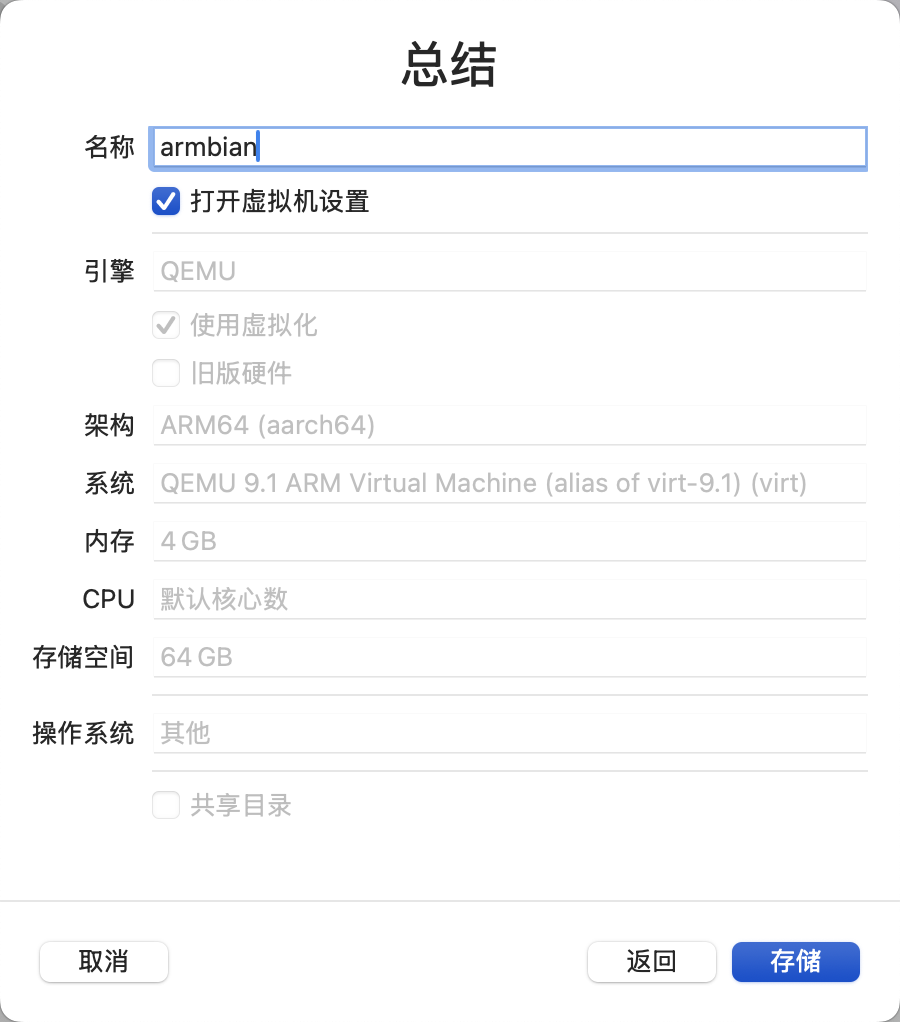The height and width of the screenshot is (1022, 900).
Task: Tap the 取消 button
Action: point(104,962)
